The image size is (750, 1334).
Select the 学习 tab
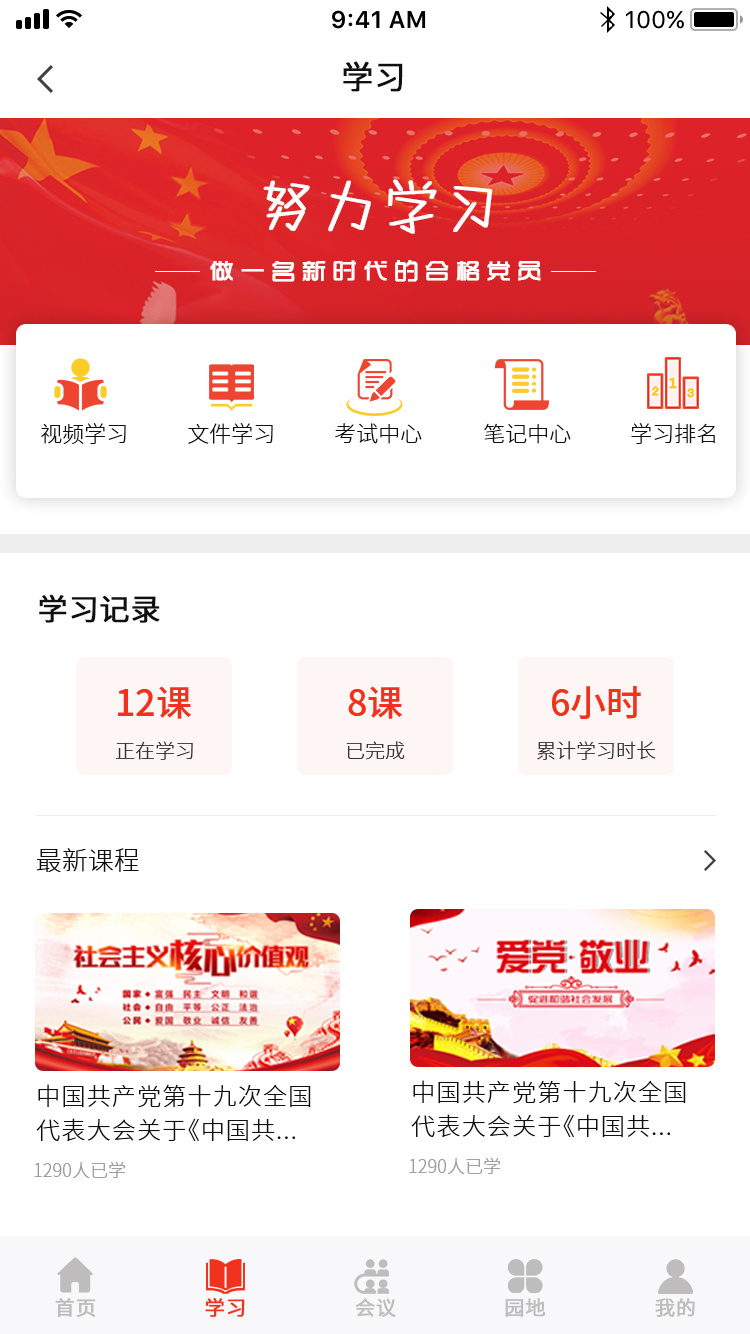pyautogui.click(x=225, y=1288)
